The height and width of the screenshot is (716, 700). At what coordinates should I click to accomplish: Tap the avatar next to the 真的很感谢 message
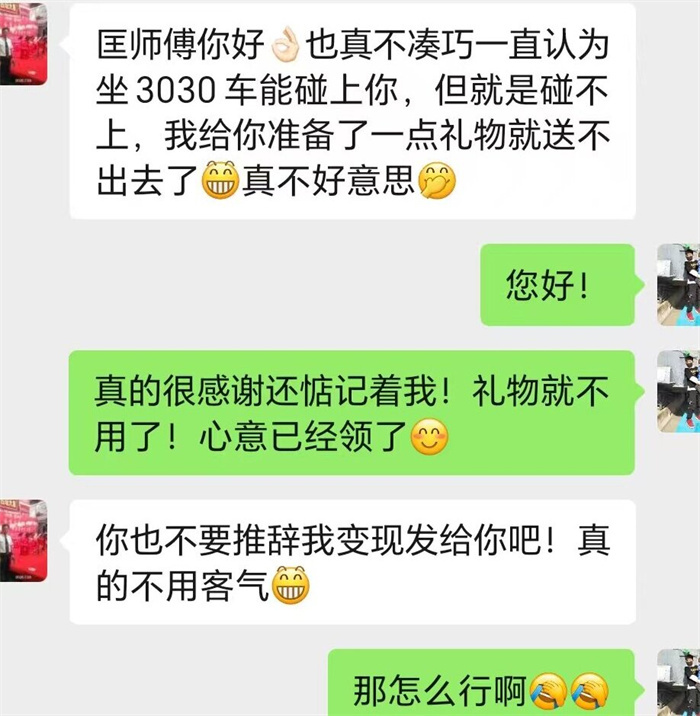click(x=679, y=391)
